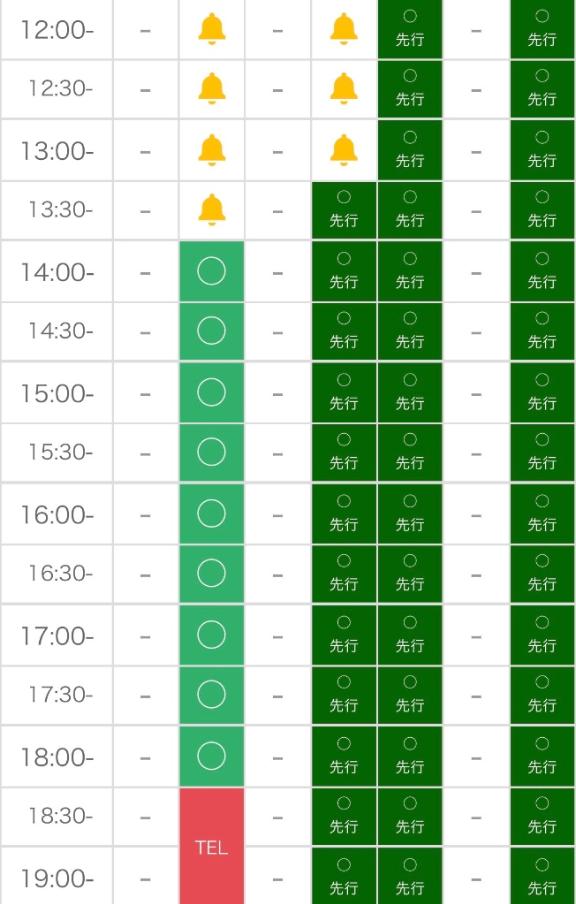576x904 pixels.
Task: Pick the light green ○ slot at 17:30
Action: point(212,695)
